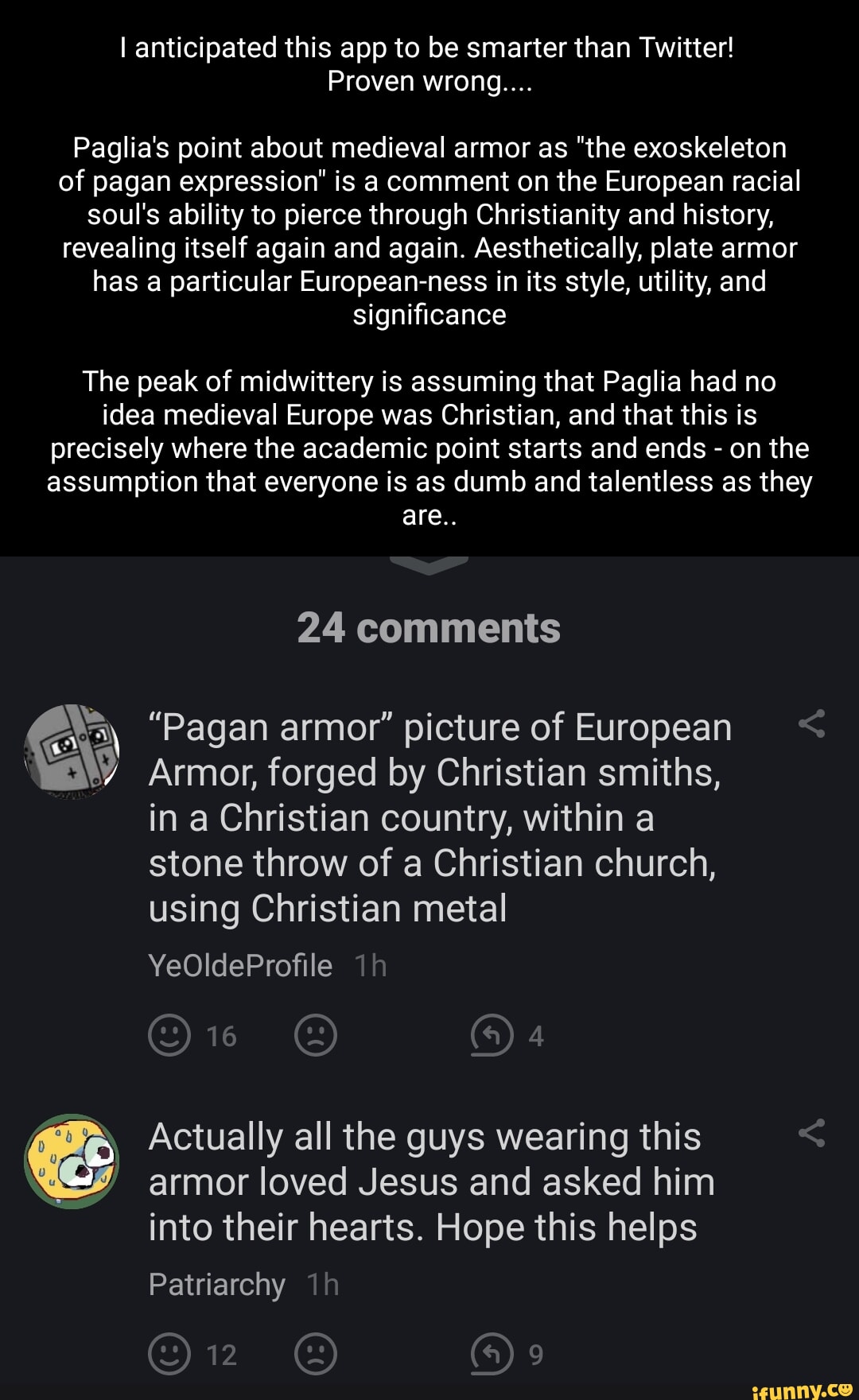Select YeOldeProfile's username
This screenshot has width=859, height=1400.
[x=241, y=964]
